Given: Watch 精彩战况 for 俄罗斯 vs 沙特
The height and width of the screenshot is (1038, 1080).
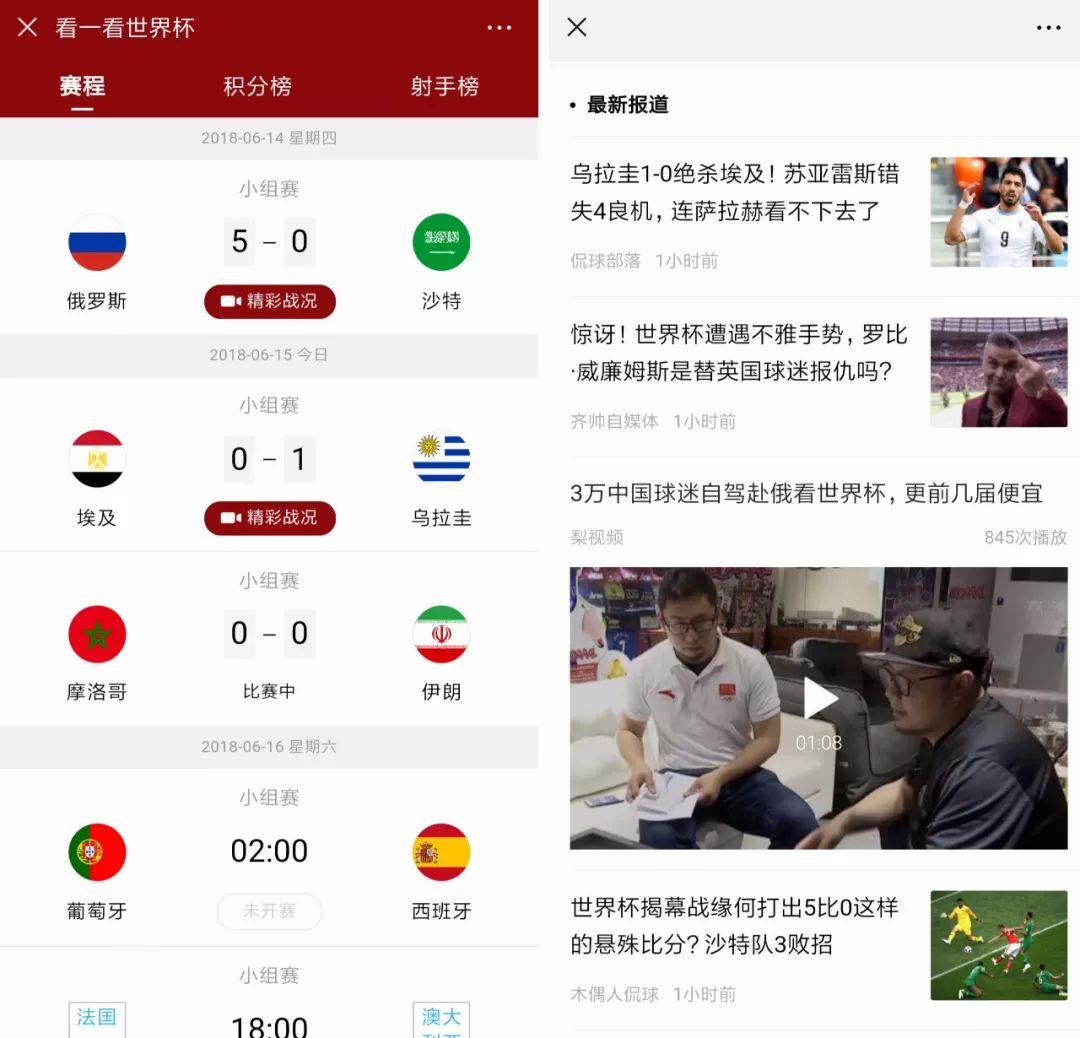Looking at the screenshot, I should [269, 301].
